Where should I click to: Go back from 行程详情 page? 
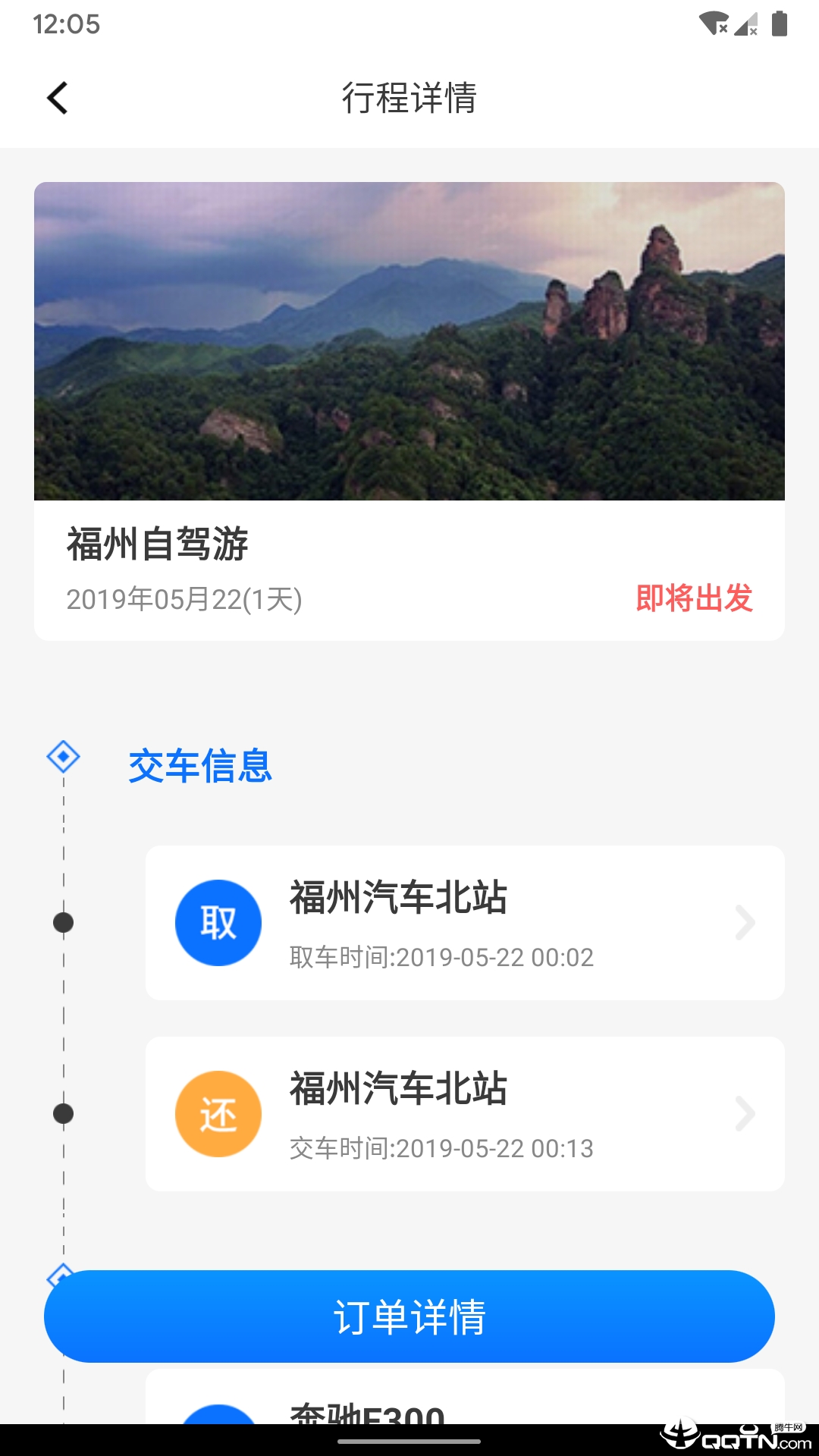58,98
